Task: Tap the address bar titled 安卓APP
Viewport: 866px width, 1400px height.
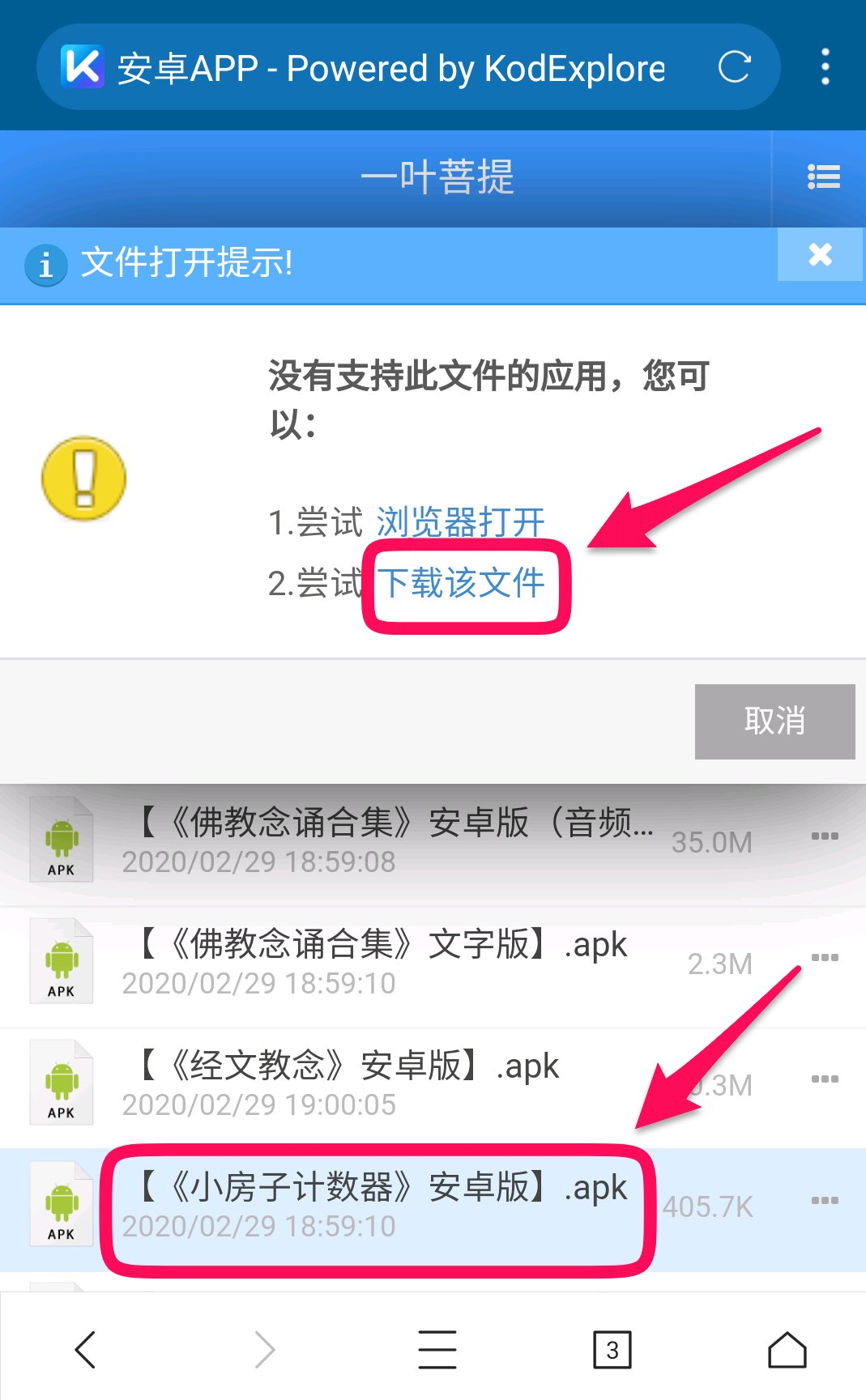Action: tap(389, 68)
